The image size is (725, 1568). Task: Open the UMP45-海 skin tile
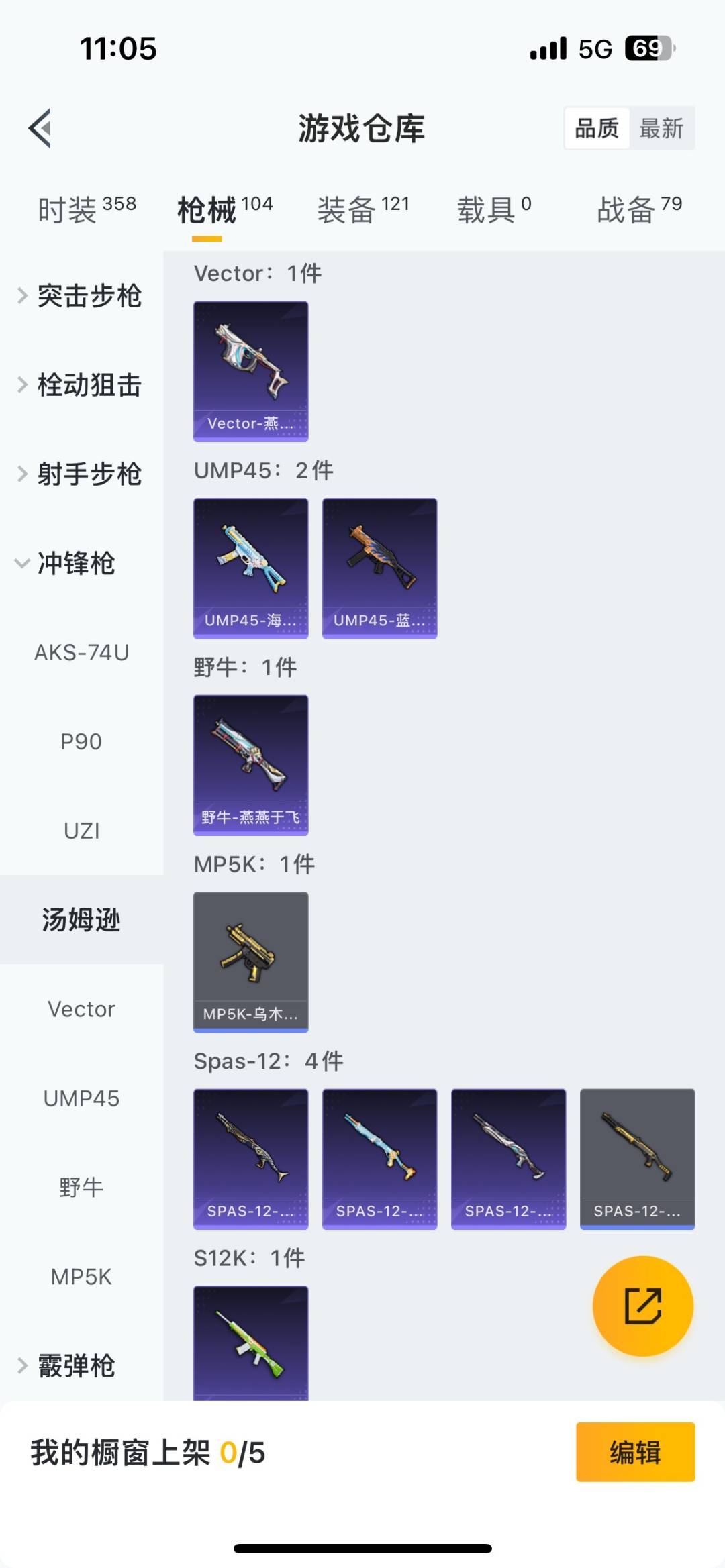pos(251,568)
